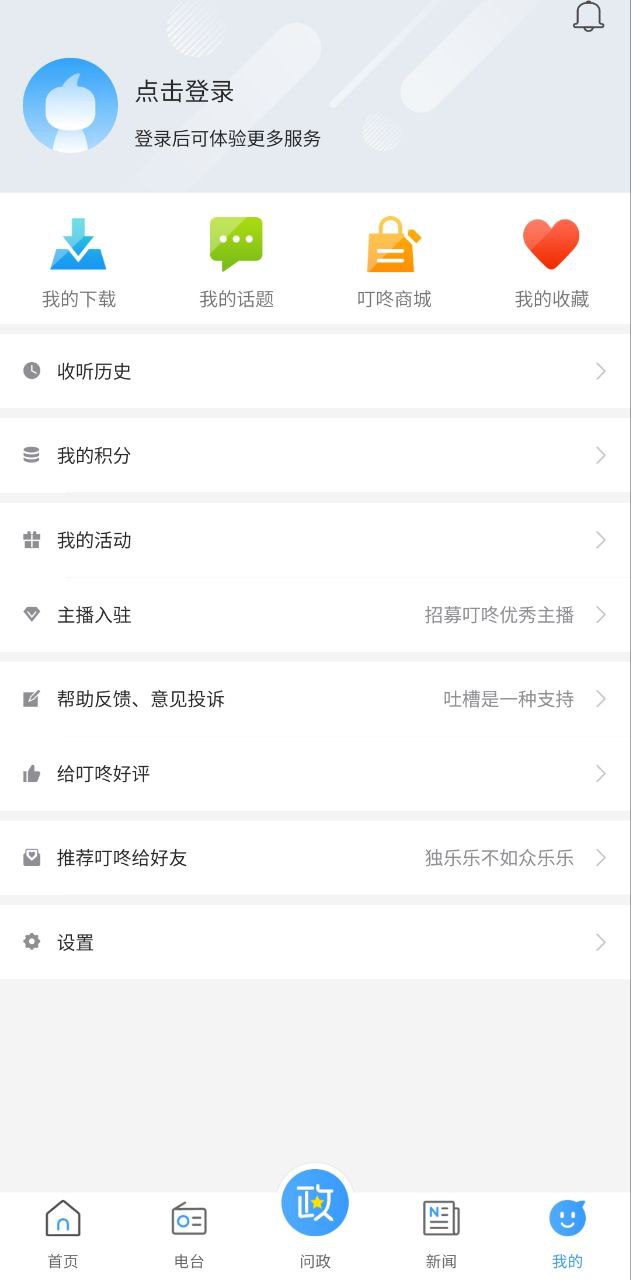
Task: Go to the 问政 tab
Action: (315, 1217)
